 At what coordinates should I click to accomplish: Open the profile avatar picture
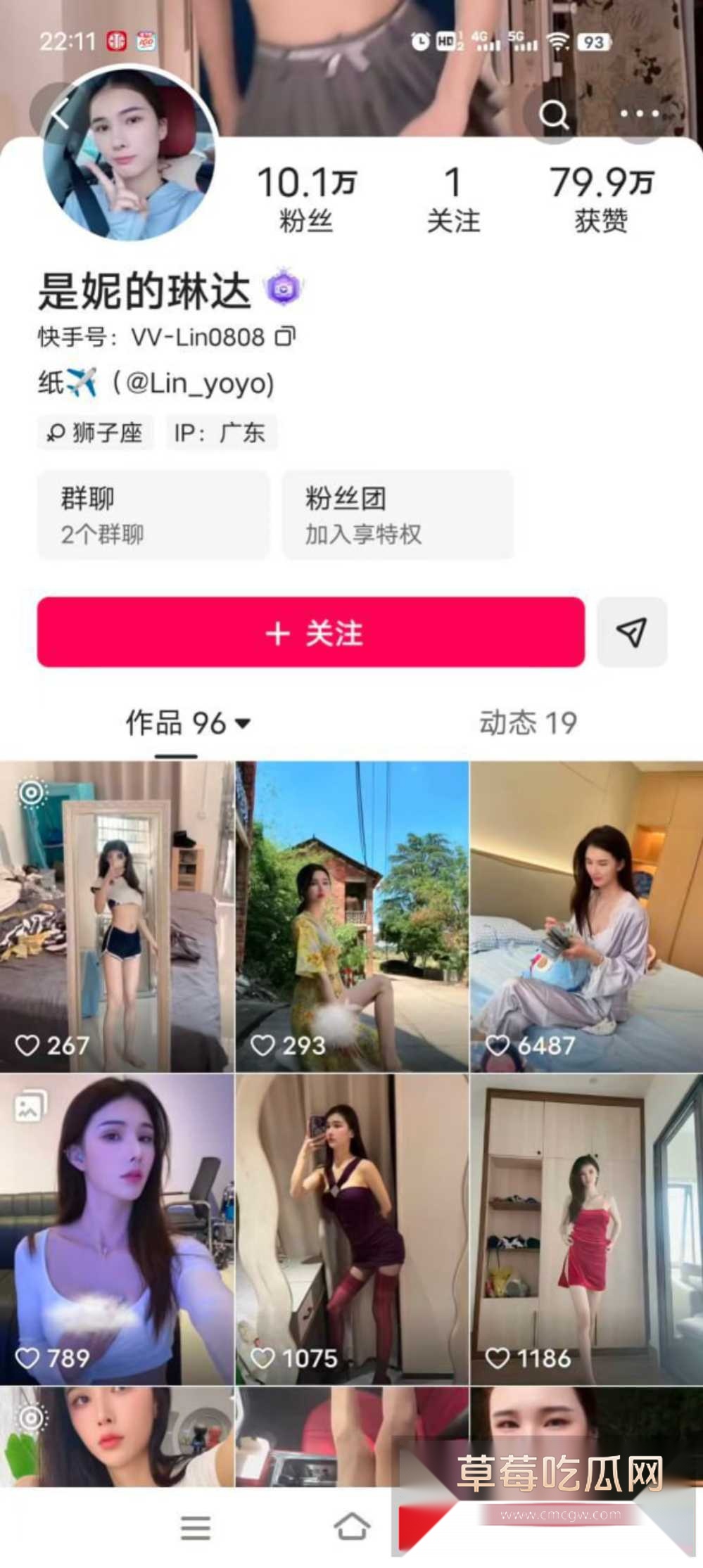pyautogui.click(x=130, y=156)
